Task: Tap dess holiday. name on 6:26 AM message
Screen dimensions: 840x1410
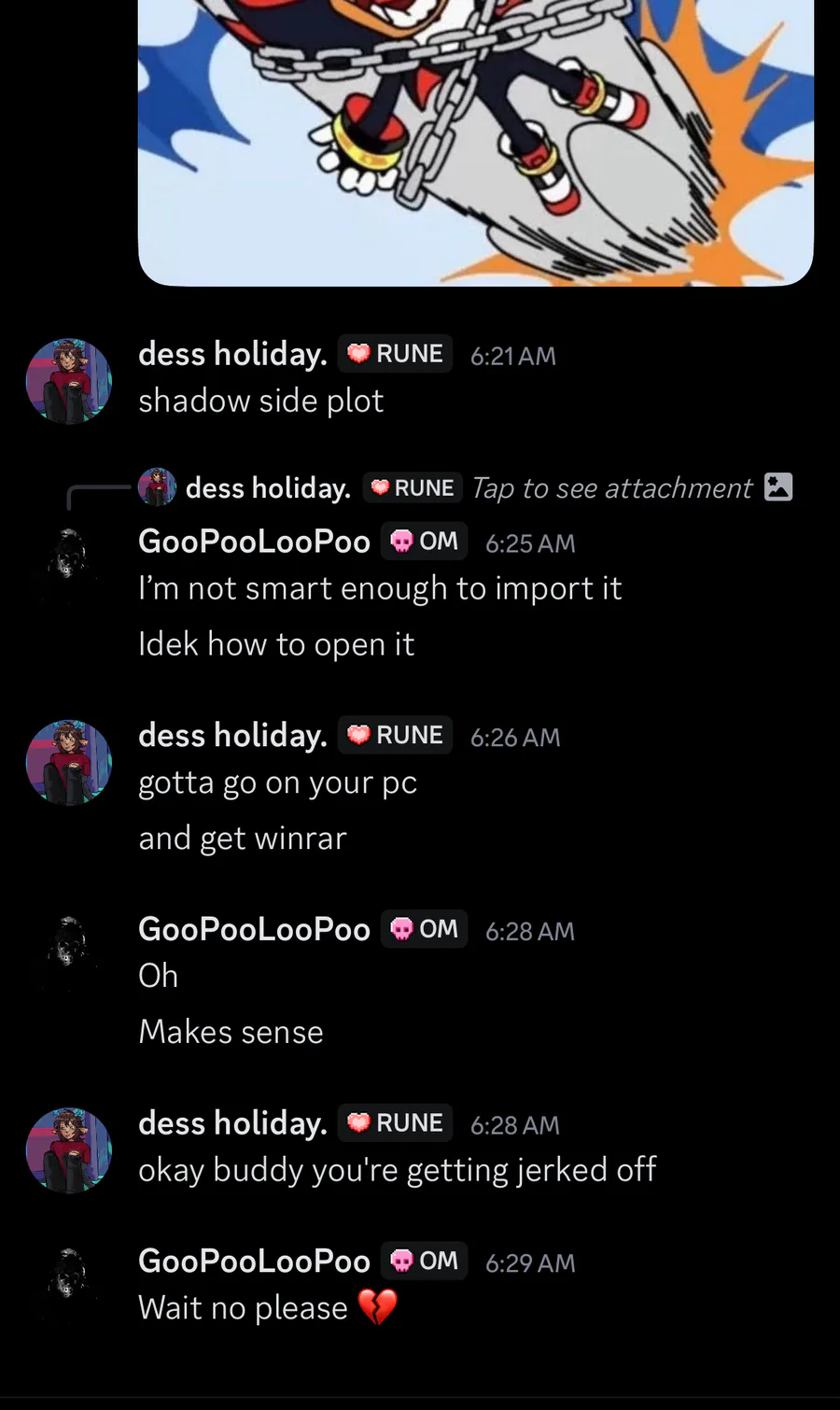Action: [232, 736]
